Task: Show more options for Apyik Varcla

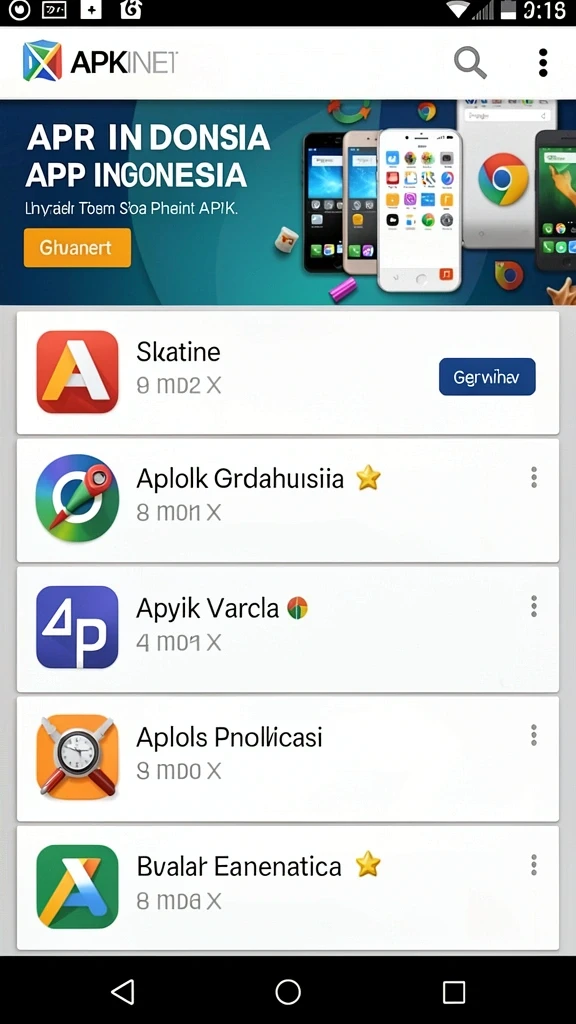Action: click(x=534, y=607)
